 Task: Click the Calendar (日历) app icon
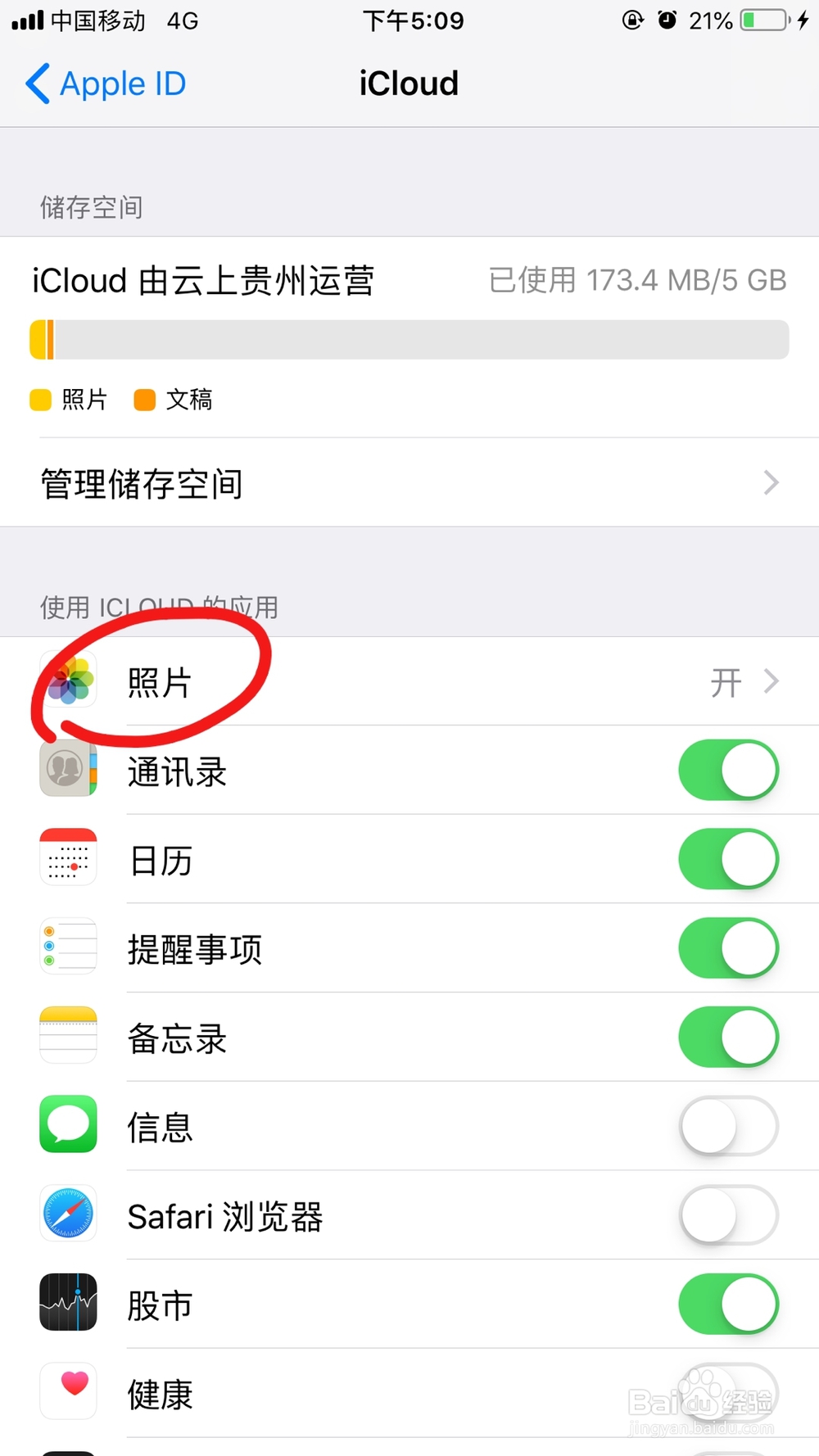coord(68,859)
